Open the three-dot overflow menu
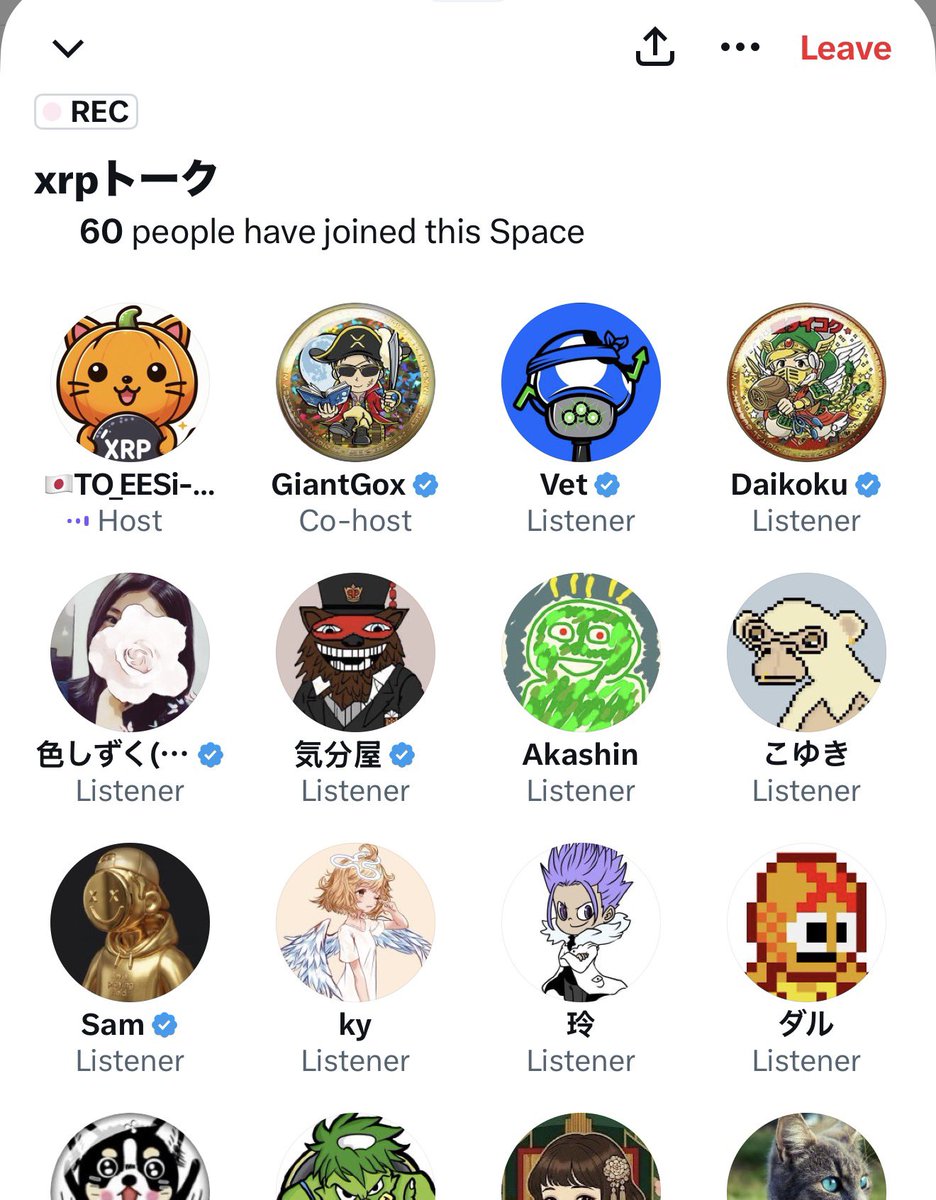 [x=740, y=47]
